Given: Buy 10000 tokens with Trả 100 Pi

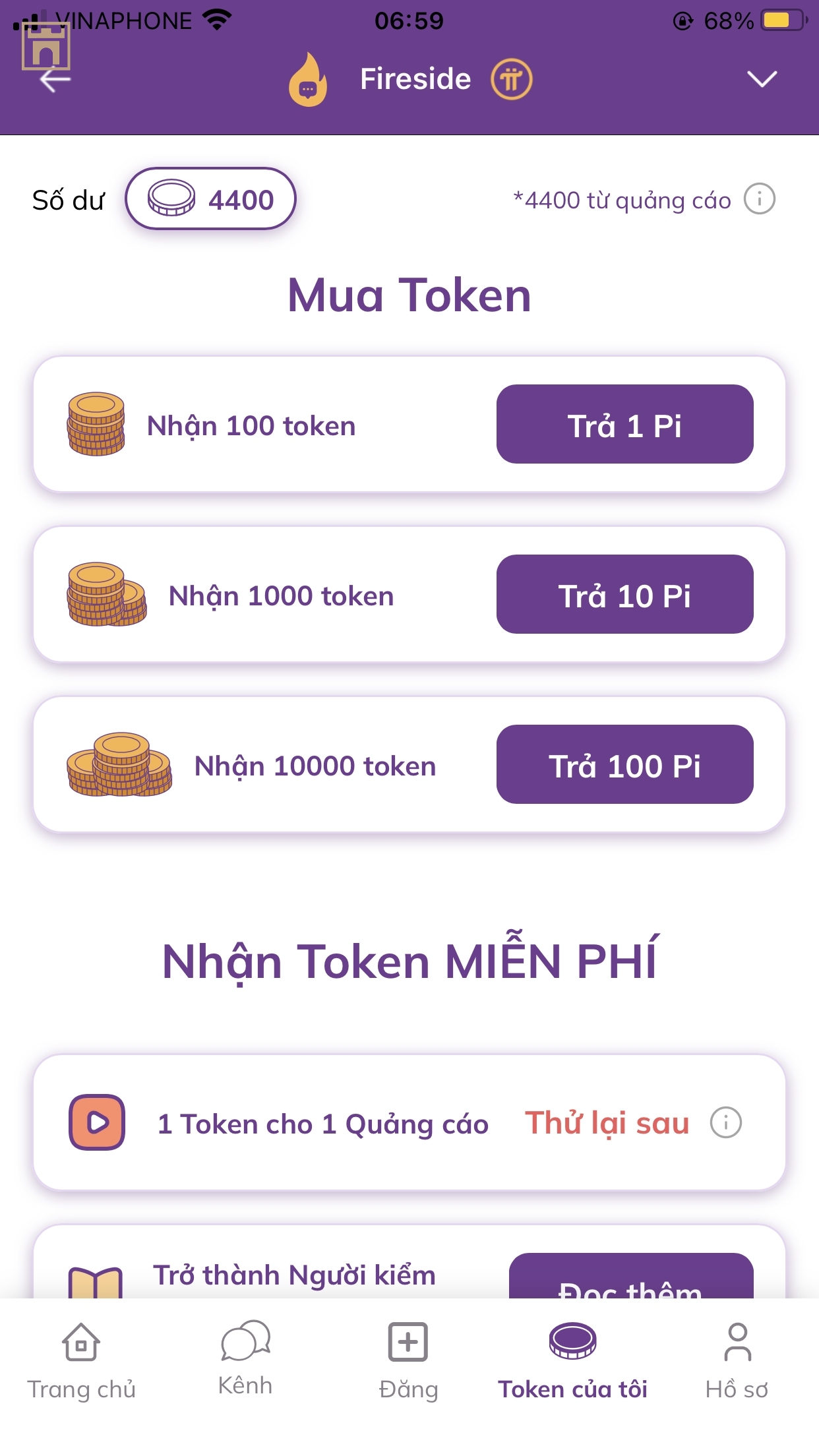Looking at the screenshot, I should point(624,765).
